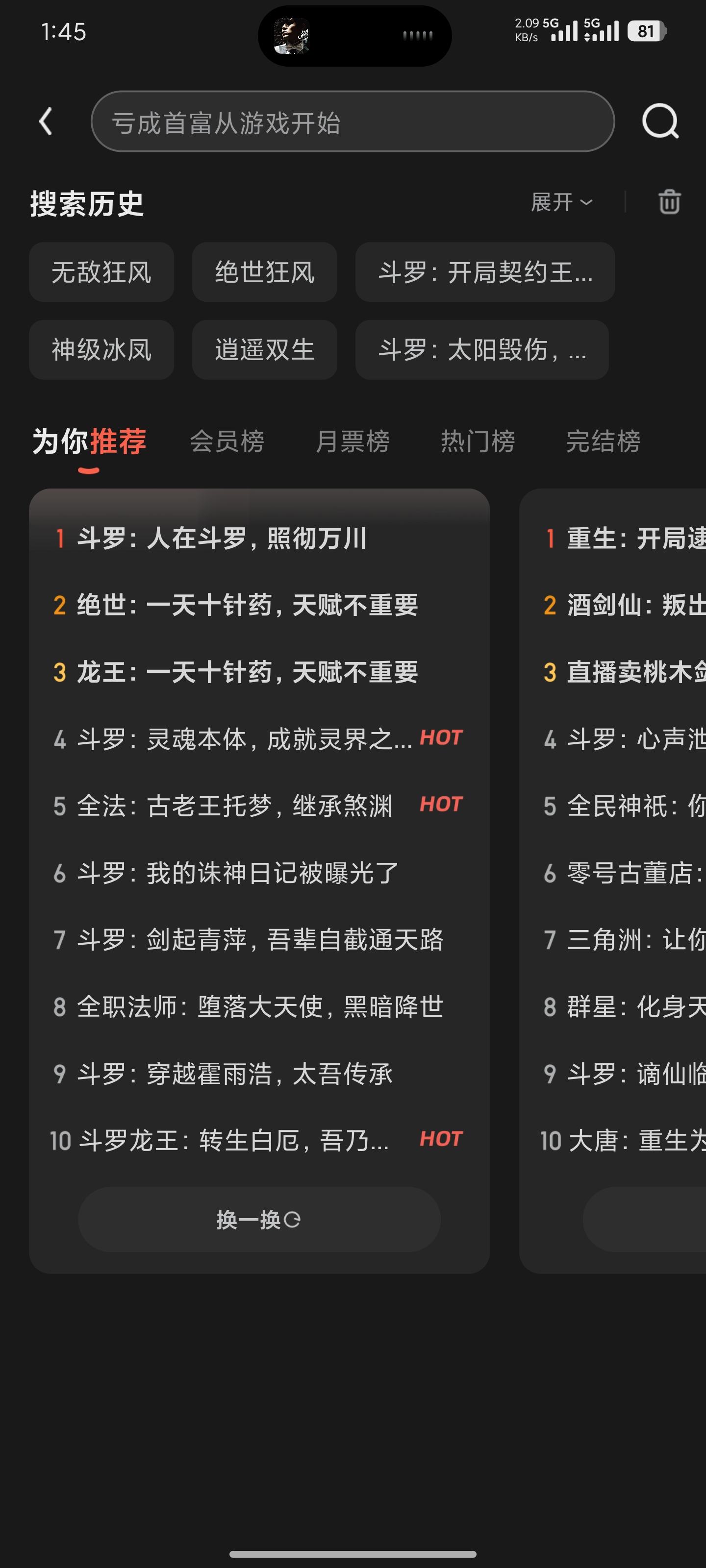Switch to the 月票榜 tab
This screenshot has width=706, height=1568.
[352, 441]
